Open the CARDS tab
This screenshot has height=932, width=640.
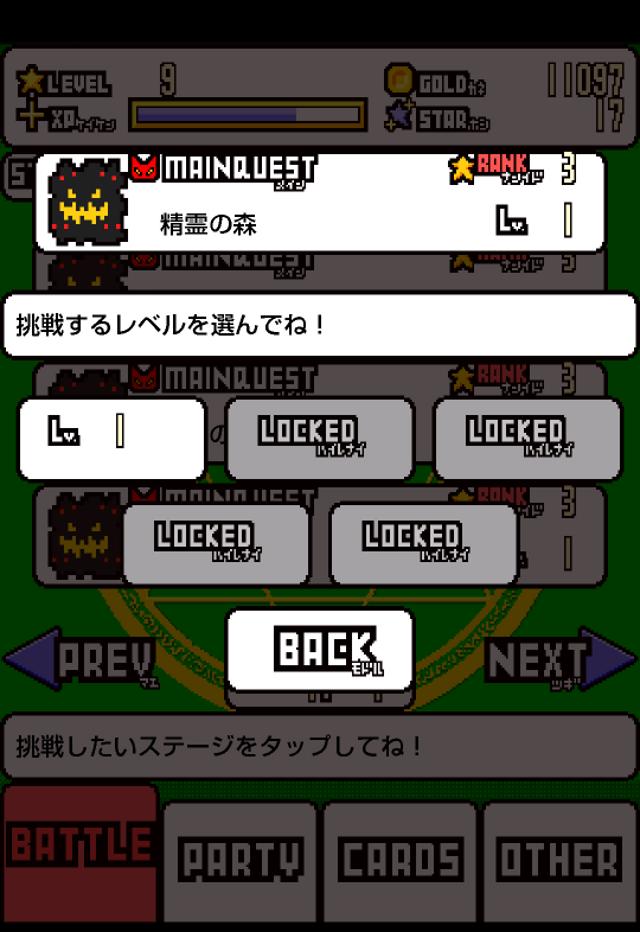[400, 860]
